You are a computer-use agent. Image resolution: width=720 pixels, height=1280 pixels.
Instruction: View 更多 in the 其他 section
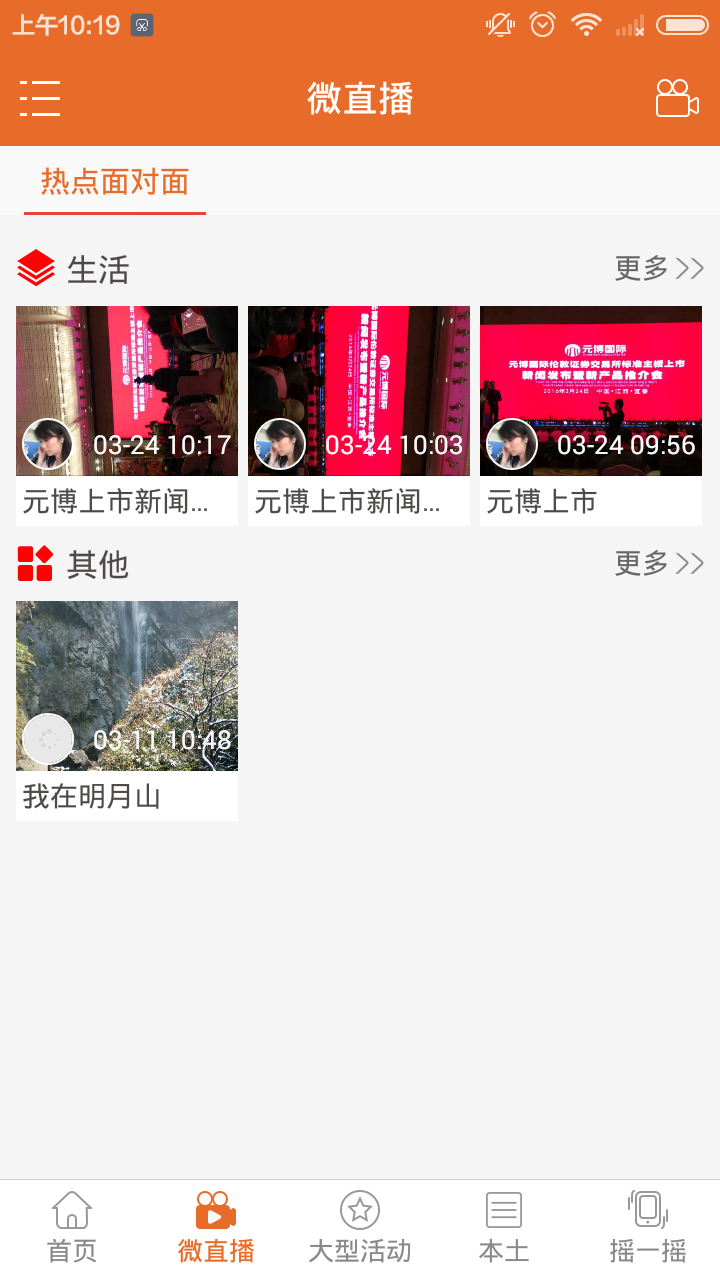click(658, 563)
